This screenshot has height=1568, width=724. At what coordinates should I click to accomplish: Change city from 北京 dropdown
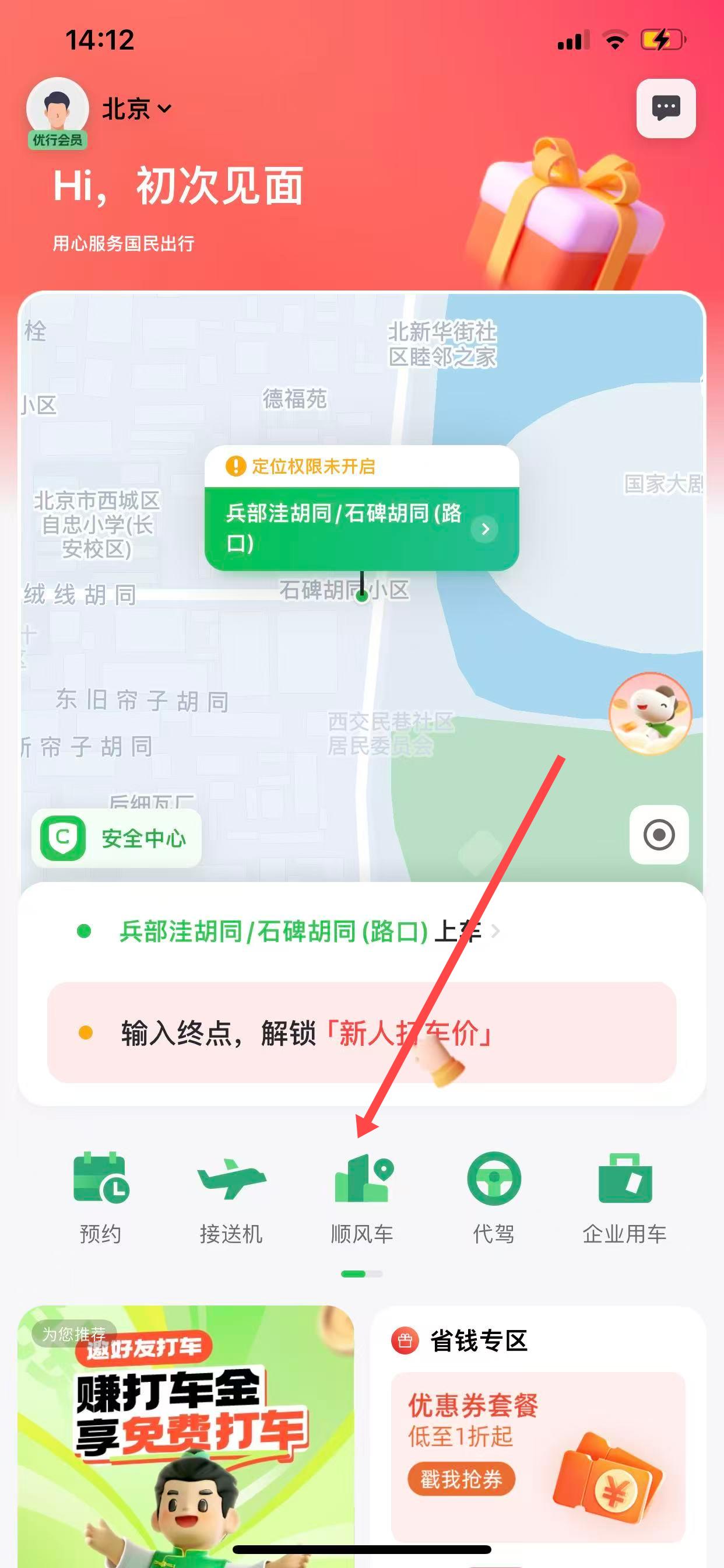tap(137, 109)
